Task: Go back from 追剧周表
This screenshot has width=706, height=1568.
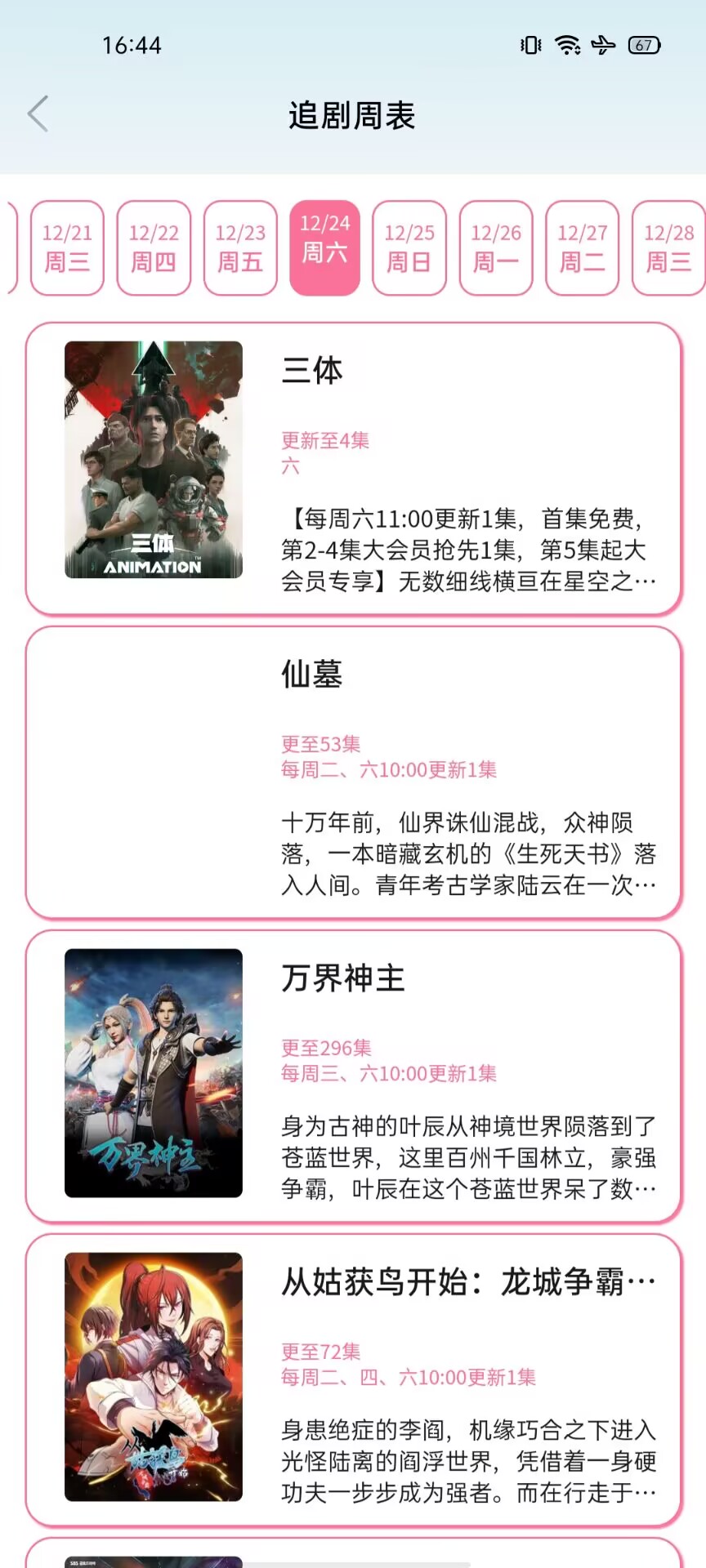Action: tap(38, 114)
